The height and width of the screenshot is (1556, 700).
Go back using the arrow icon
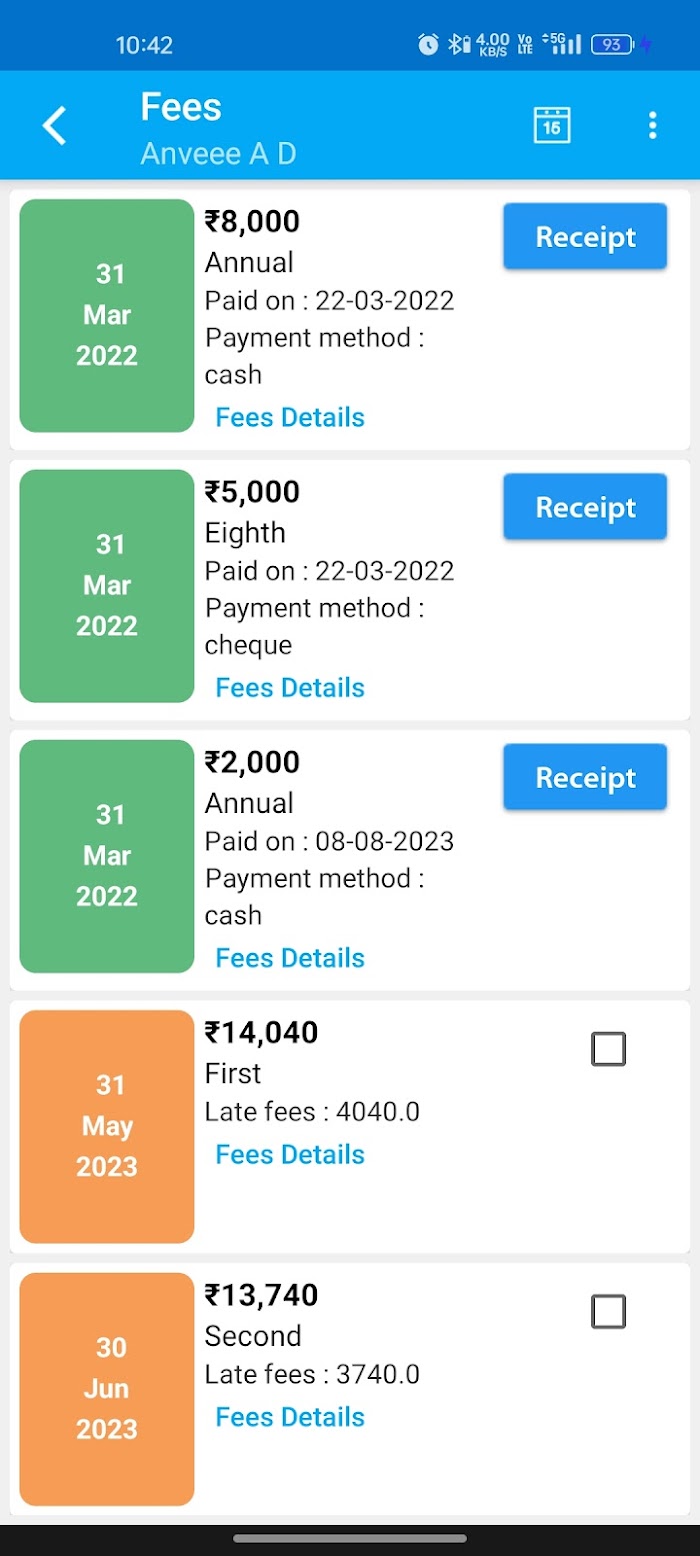coord(55,126)
